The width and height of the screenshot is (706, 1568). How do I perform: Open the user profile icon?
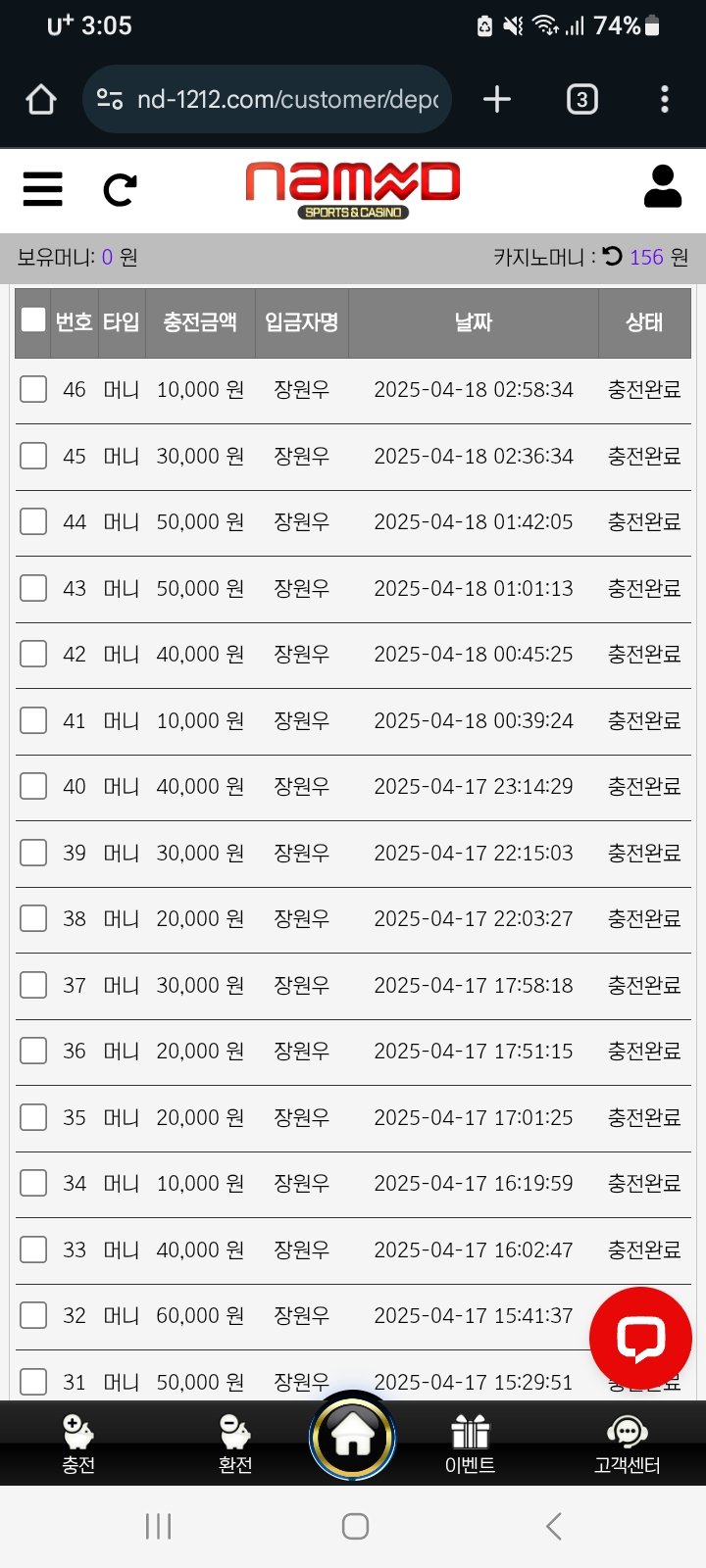click(x=662, y=186)
